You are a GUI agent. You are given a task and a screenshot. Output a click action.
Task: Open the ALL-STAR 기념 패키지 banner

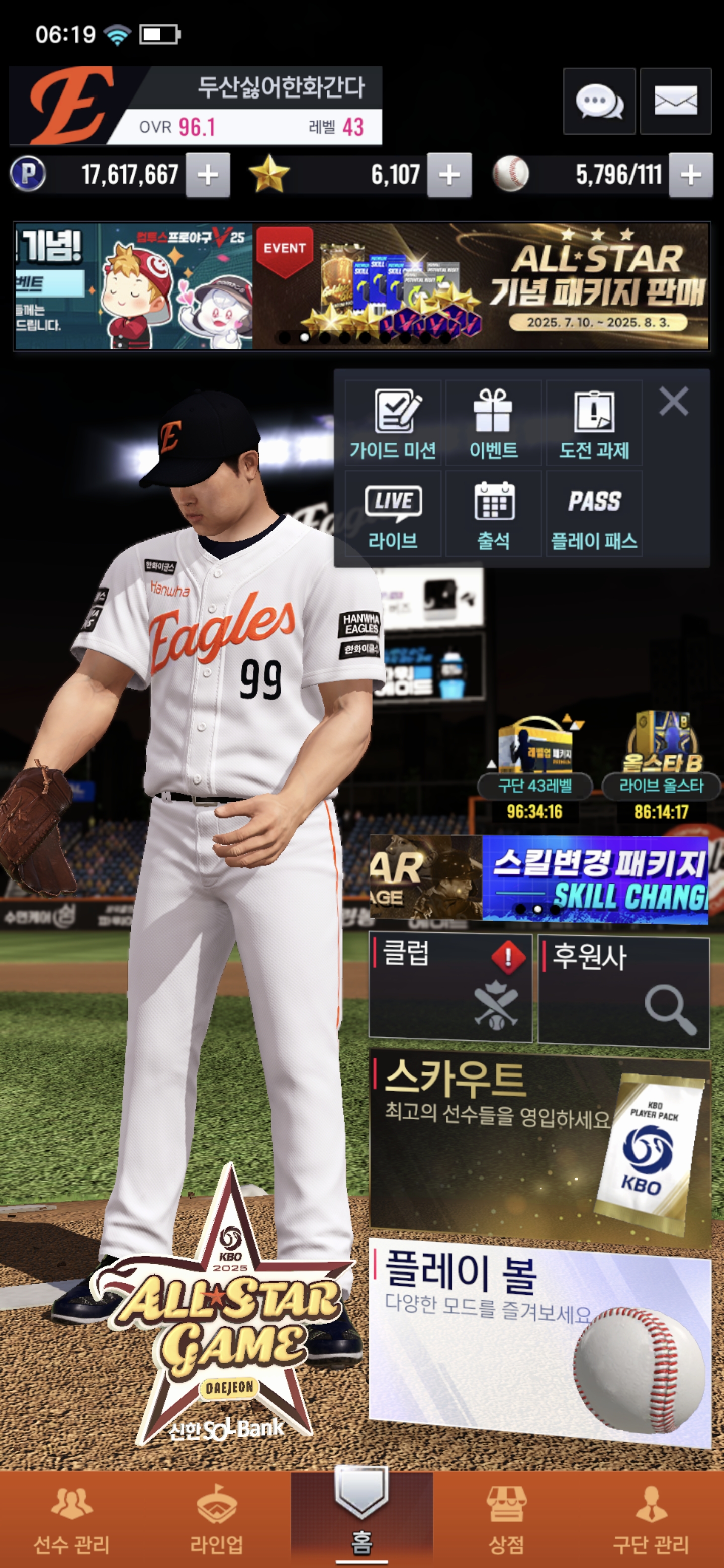481,286
